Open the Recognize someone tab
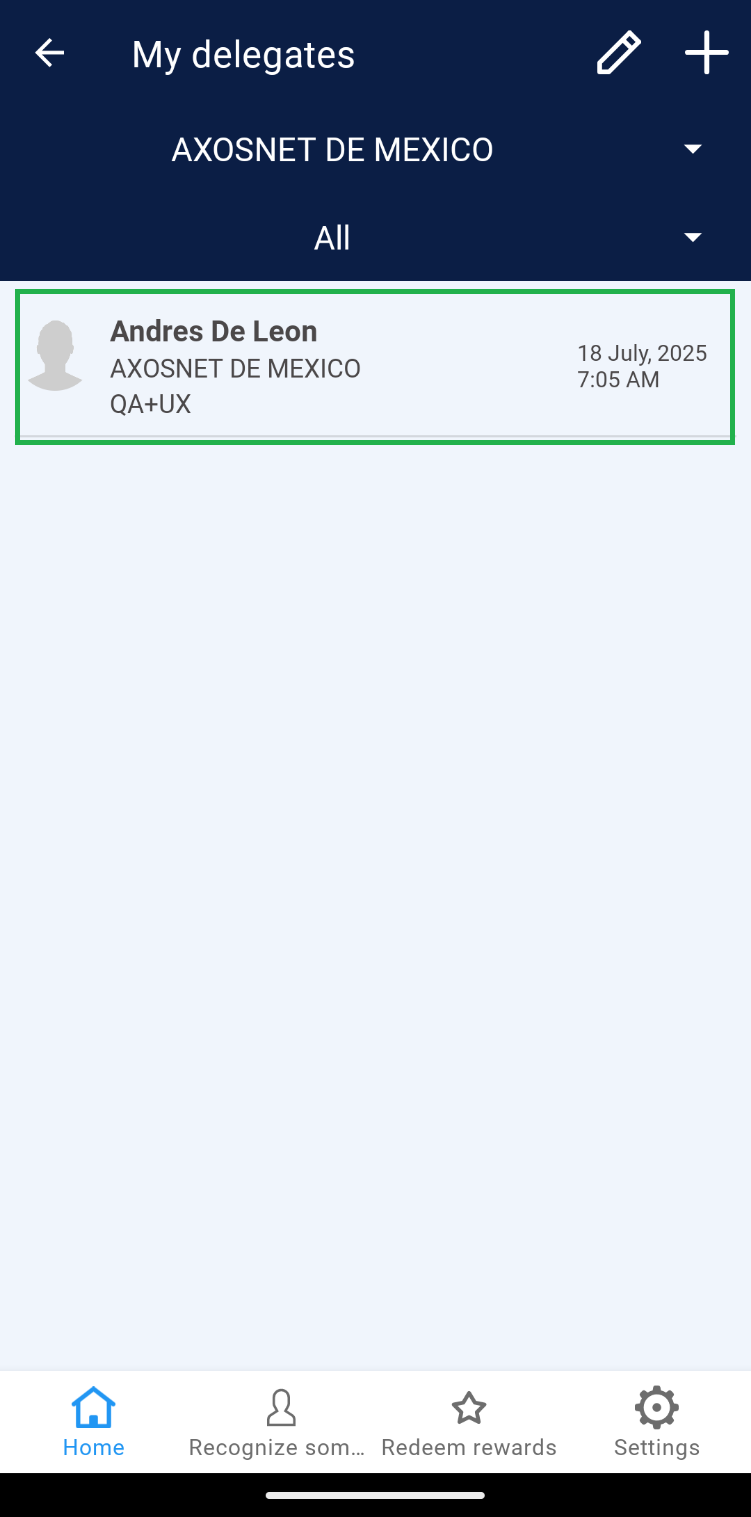751x1517 pixels. (281, 1421)
